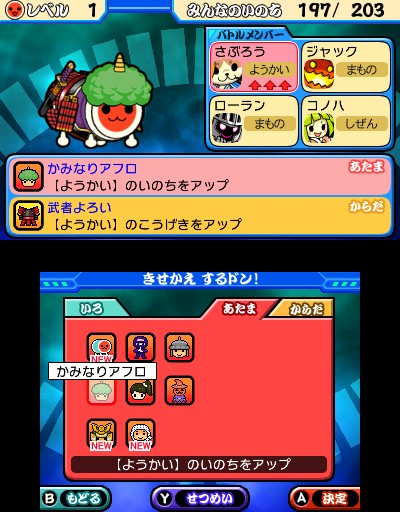Choose the purple ninja head item
Screen dimensions: 400x512
tap(140, 347)
